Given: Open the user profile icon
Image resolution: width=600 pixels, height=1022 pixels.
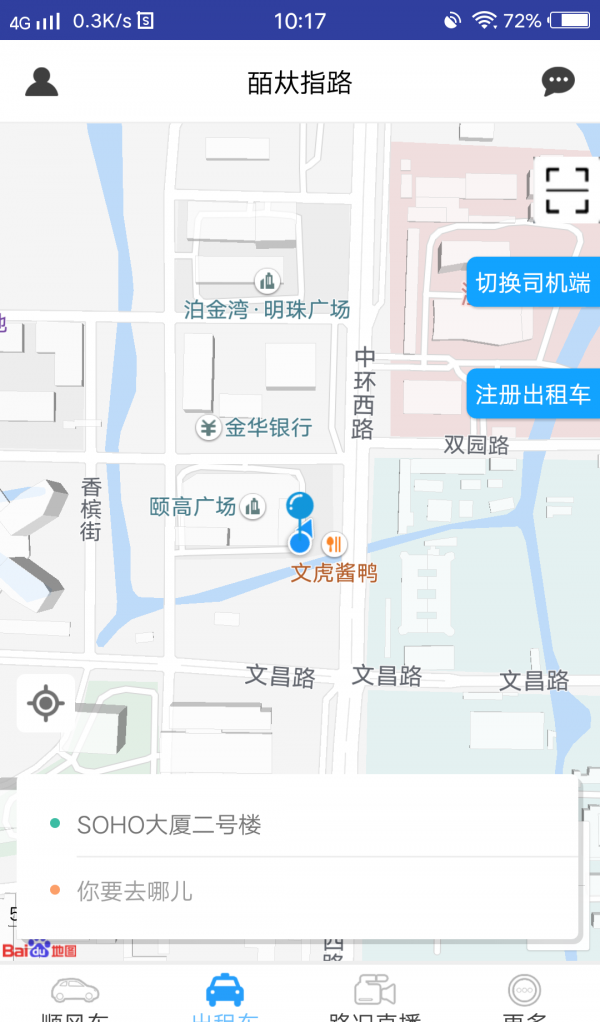Looking at the screenshot, I should [42, 82].
